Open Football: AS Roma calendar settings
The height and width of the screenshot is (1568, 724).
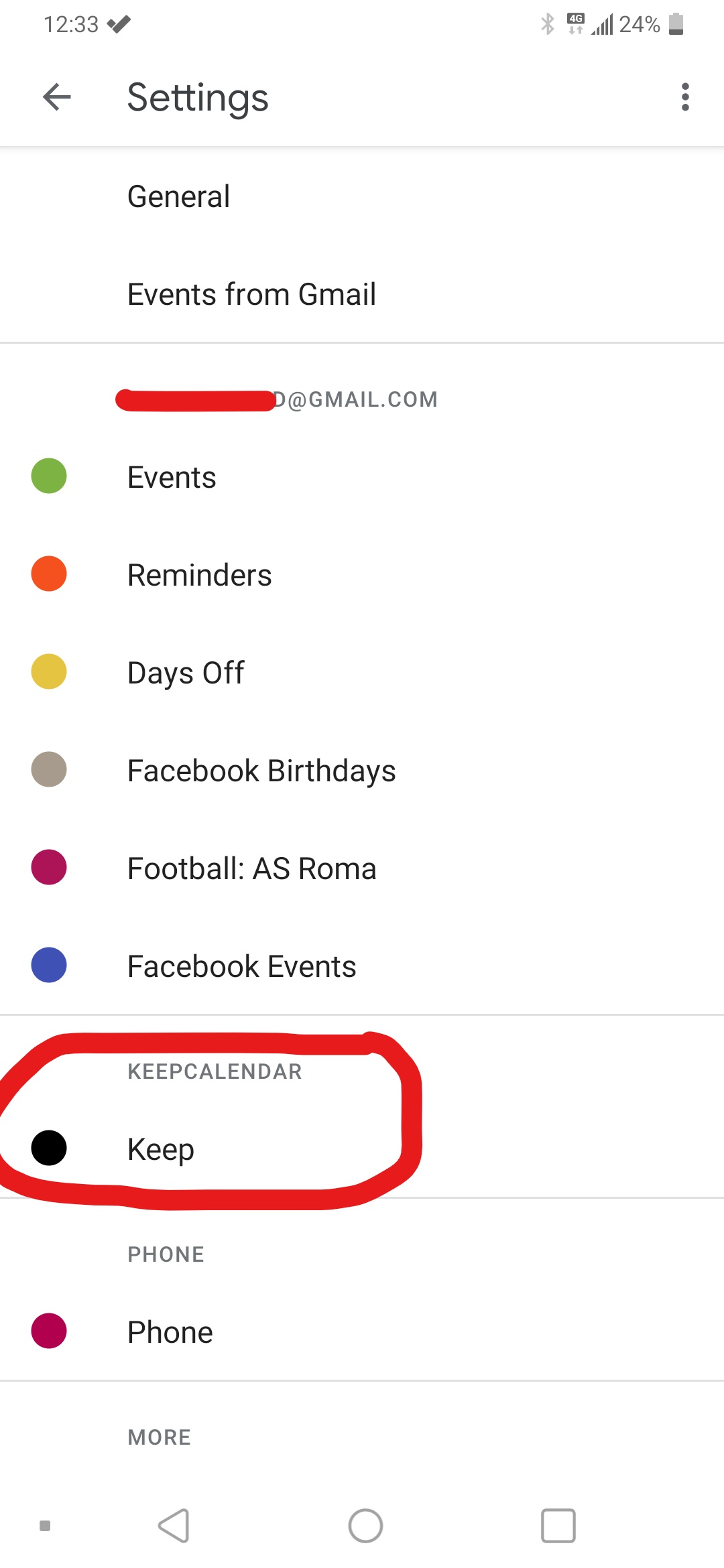pyautogui.click(x=251, y=868)
